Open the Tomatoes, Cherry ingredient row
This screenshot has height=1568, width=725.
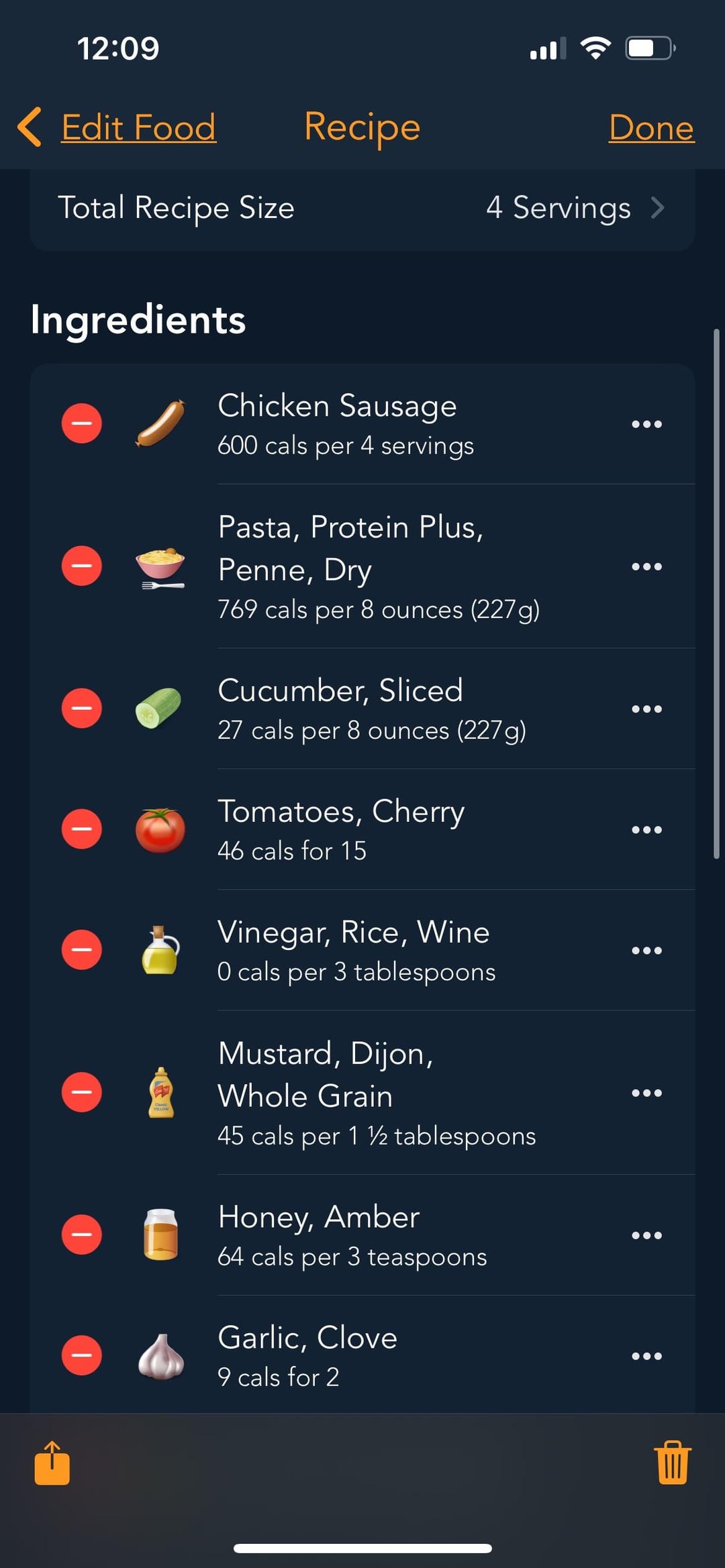point(362,829)
